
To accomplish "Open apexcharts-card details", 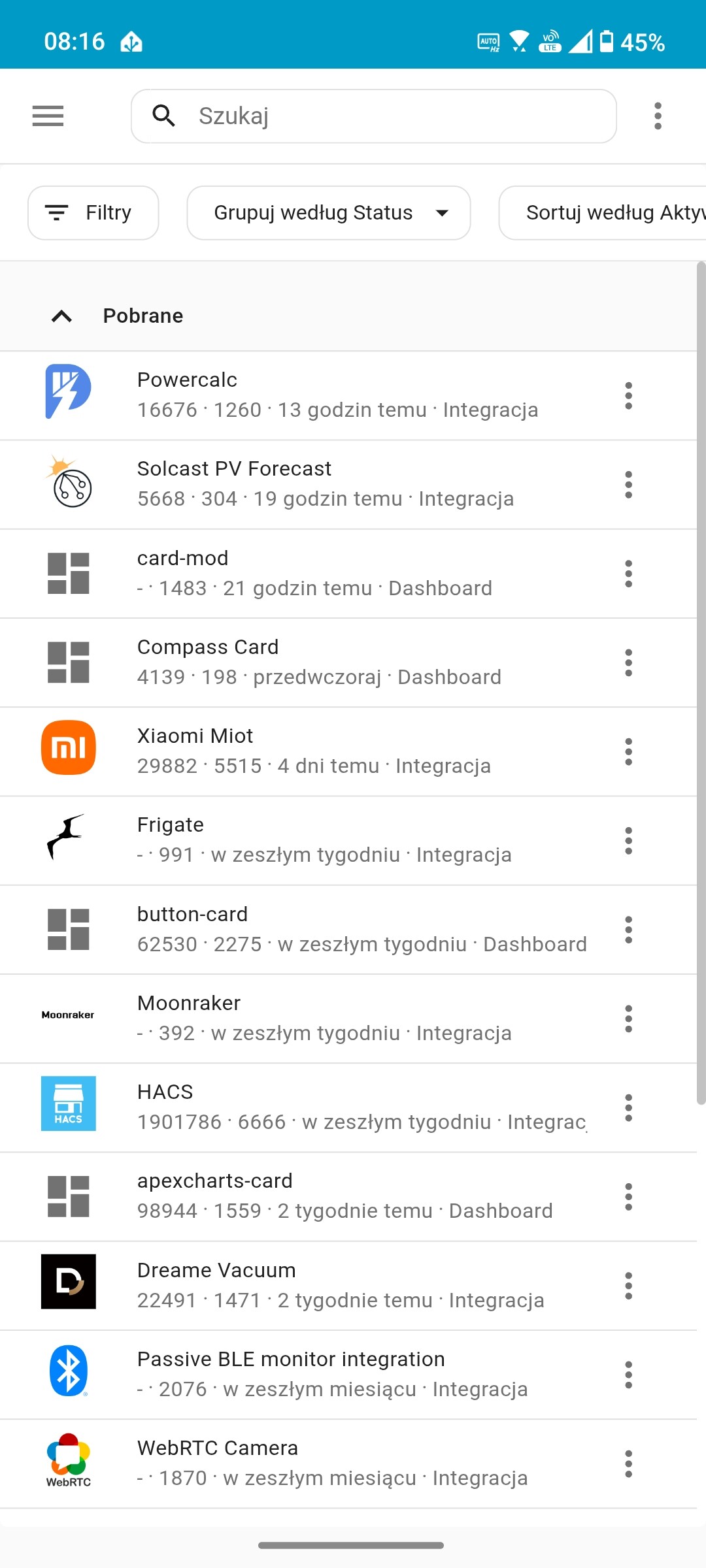I will point(345,1196).
